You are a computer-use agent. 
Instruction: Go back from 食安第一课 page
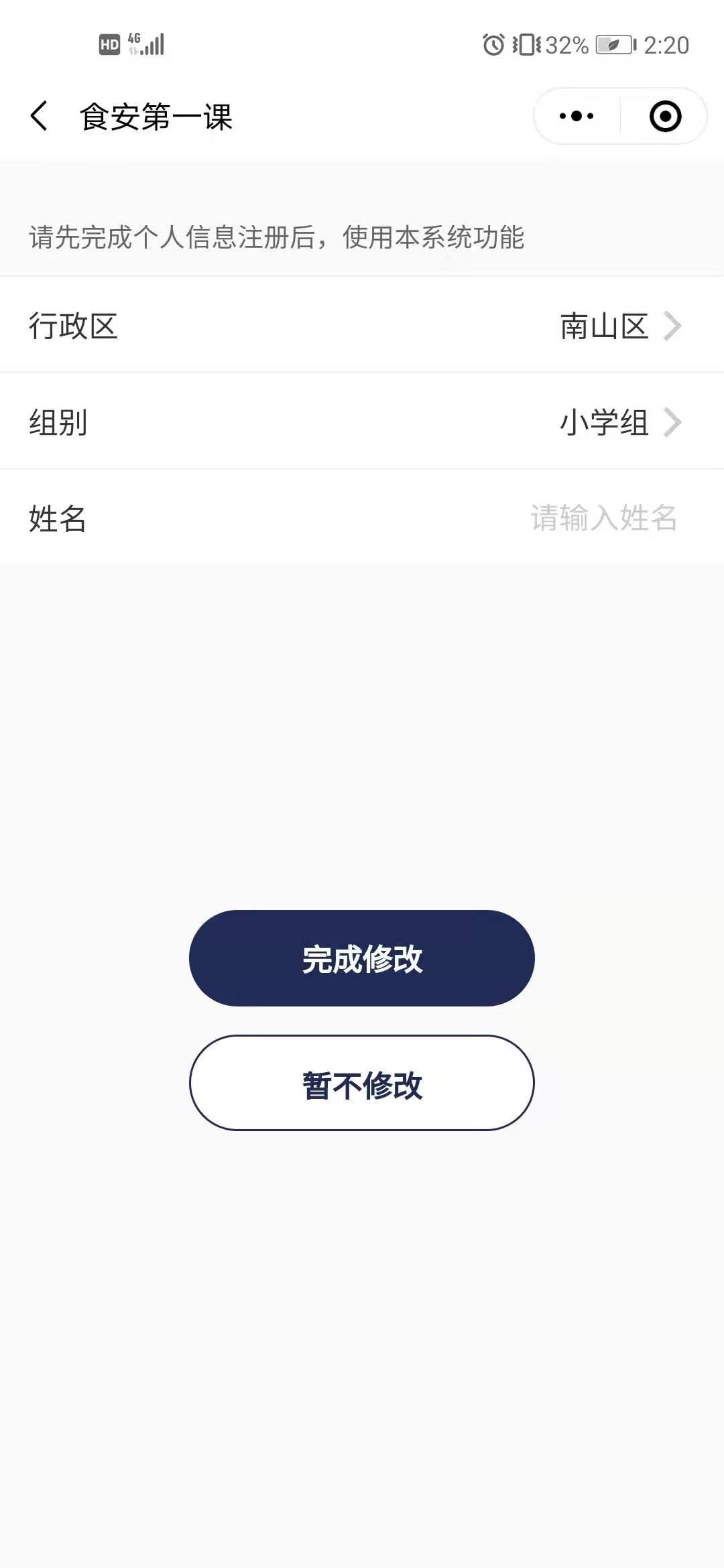tap(39, 117)
